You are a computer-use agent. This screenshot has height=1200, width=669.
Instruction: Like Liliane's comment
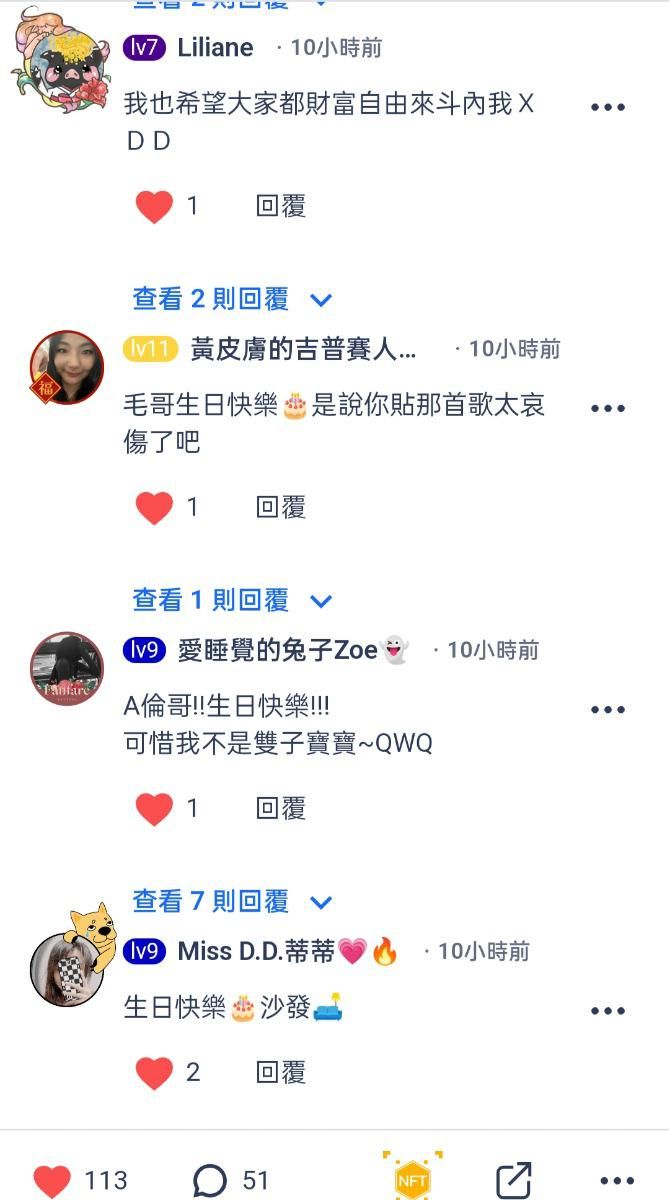pos(154,207)
